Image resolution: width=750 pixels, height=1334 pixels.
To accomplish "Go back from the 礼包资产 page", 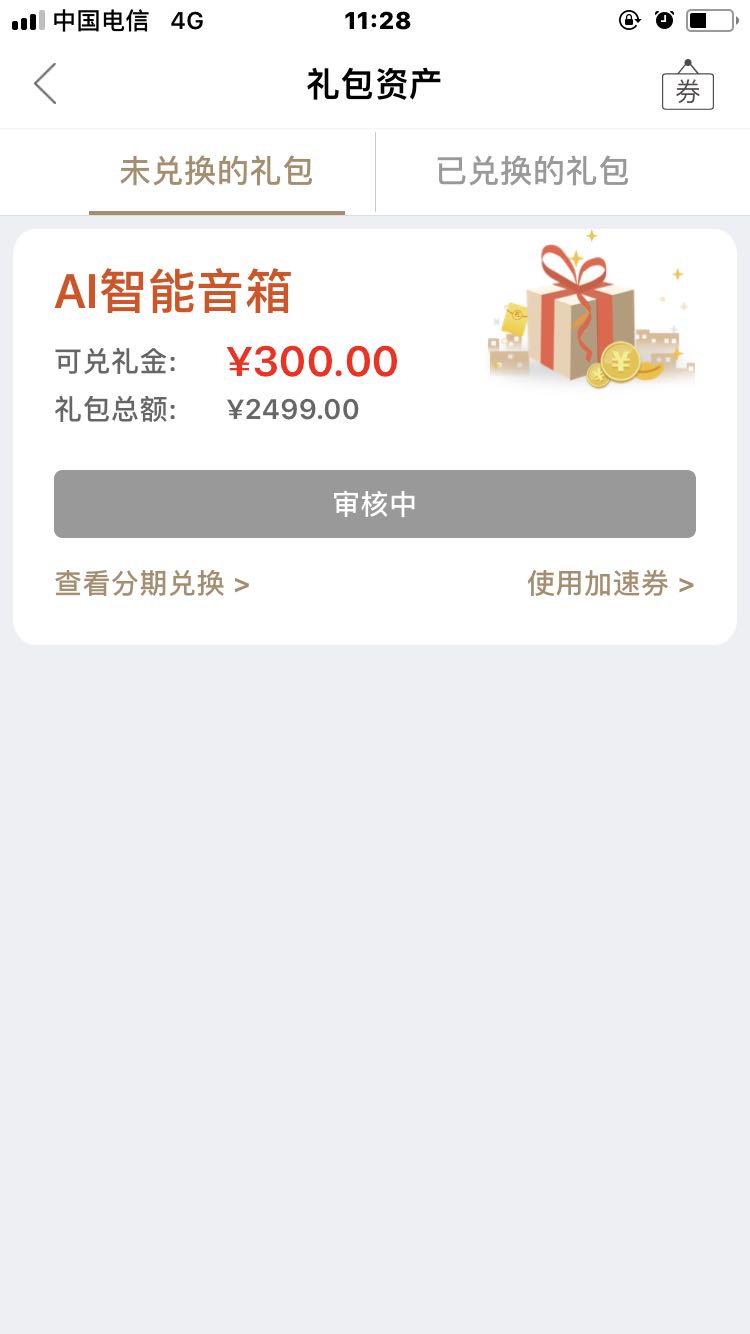I will pos(45,84).
